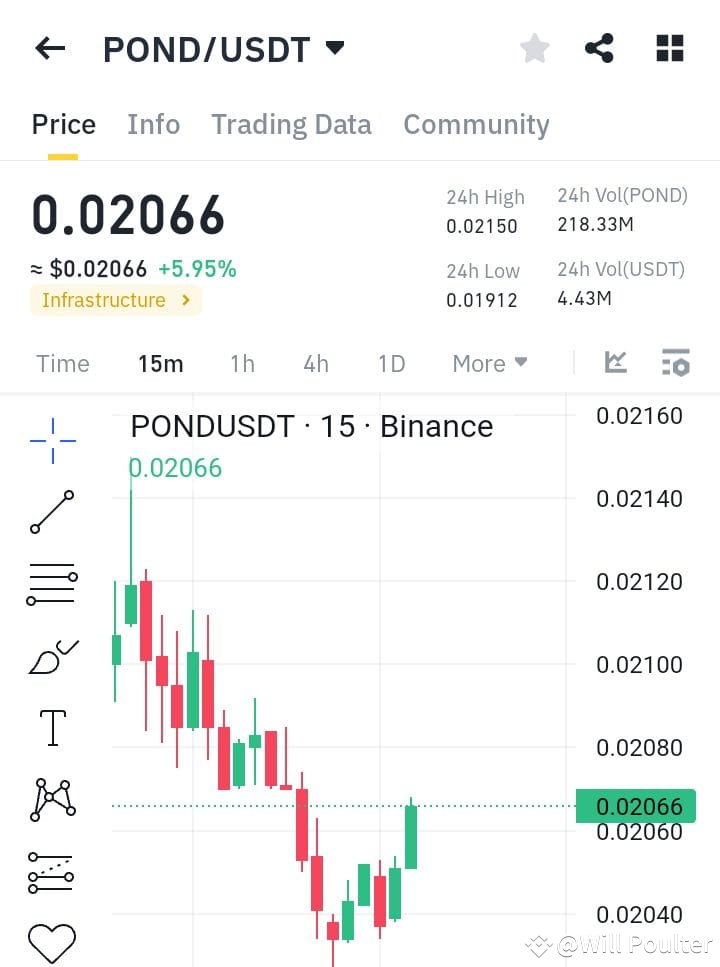The image size is (720, 967).
Task: Open the indicator settings icon
Action: tap(676, 363)
